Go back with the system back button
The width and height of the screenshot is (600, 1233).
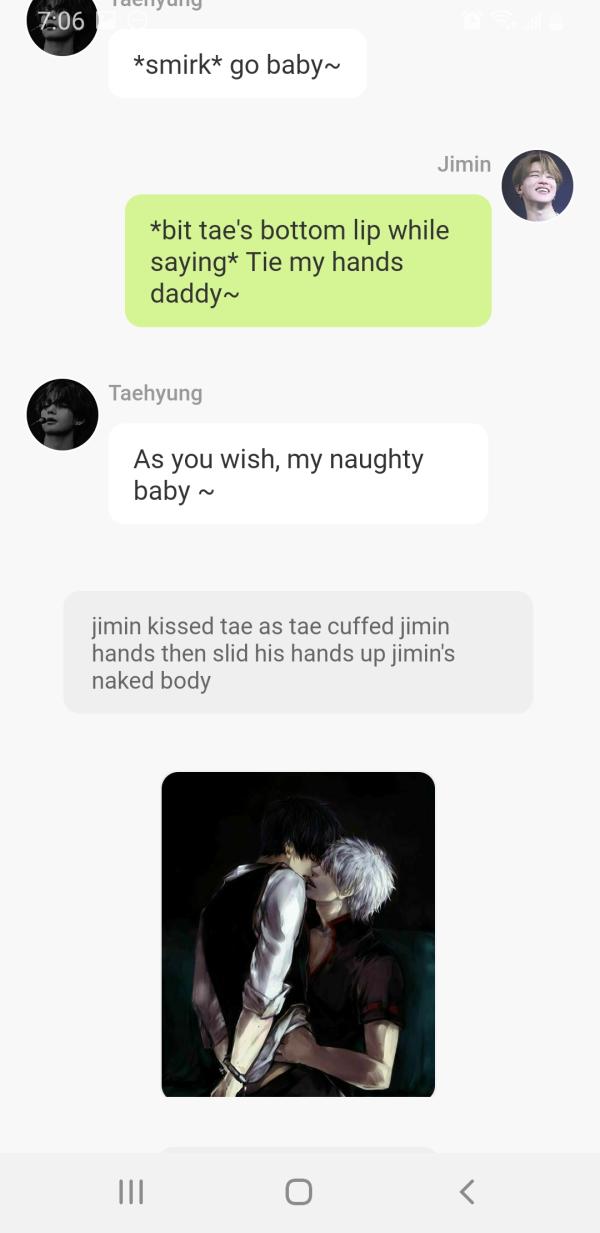[466, 1191]
